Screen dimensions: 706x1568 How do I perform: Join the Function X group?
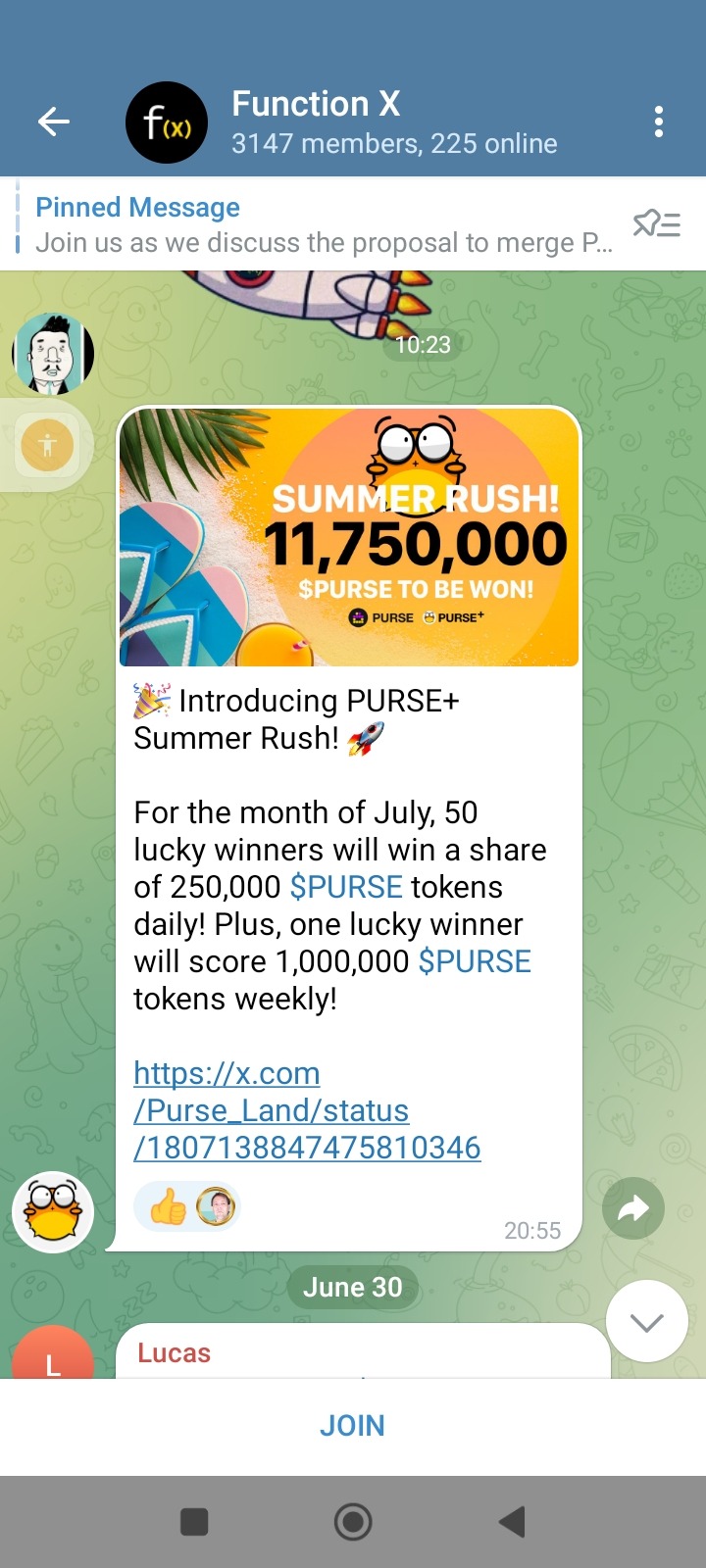click(352, 1426)
